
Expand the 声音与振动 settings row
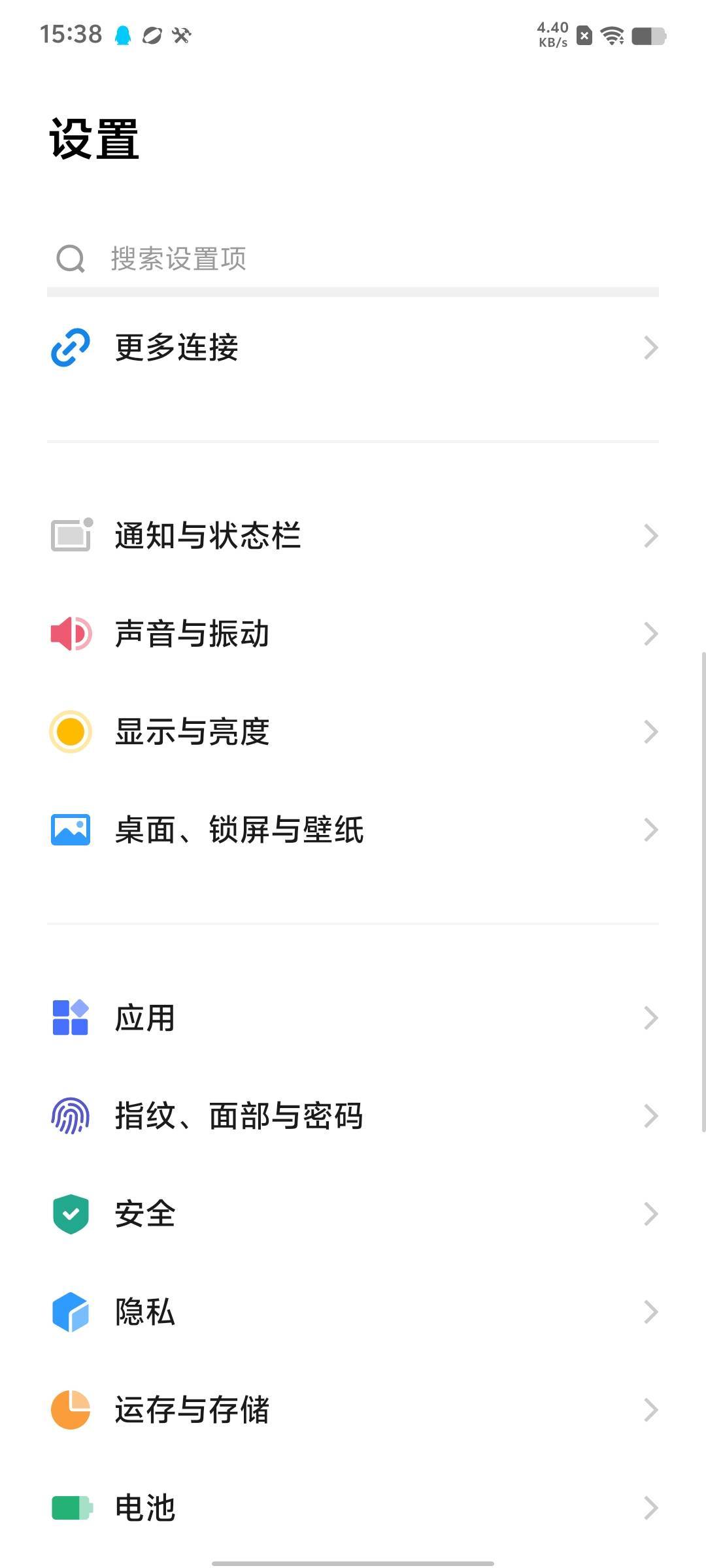point(353,633)
